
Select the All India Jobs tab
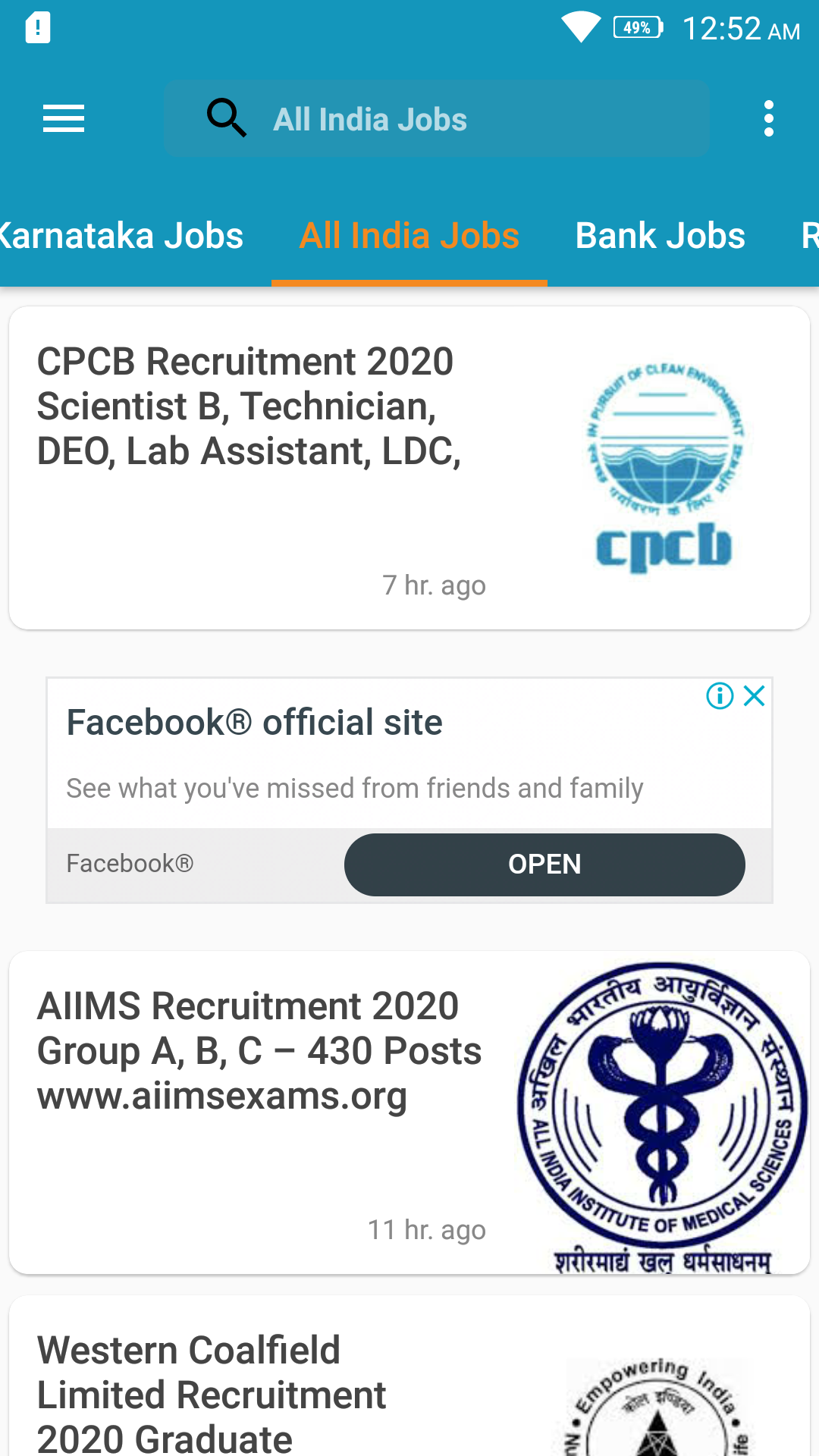point(409,236)
